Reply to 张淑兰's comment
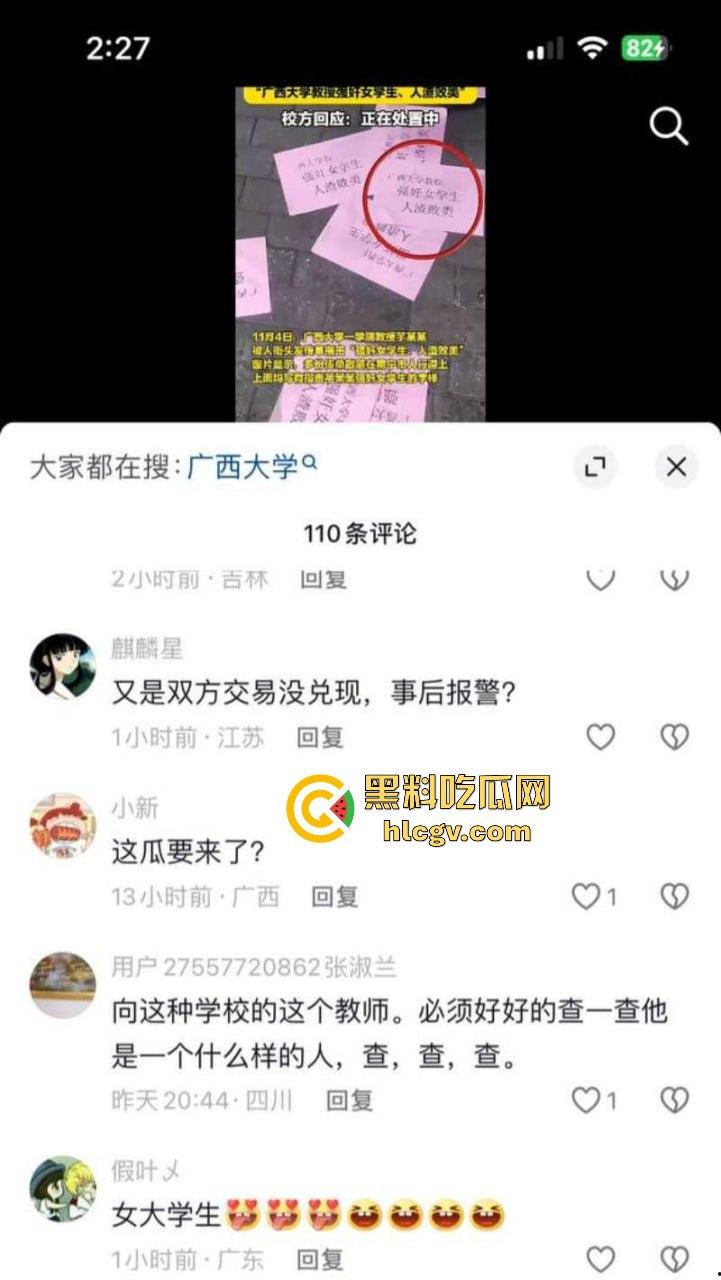The height and width of the screenshot is (1280, 721). pyautogui.click(x=349, y=1100)
